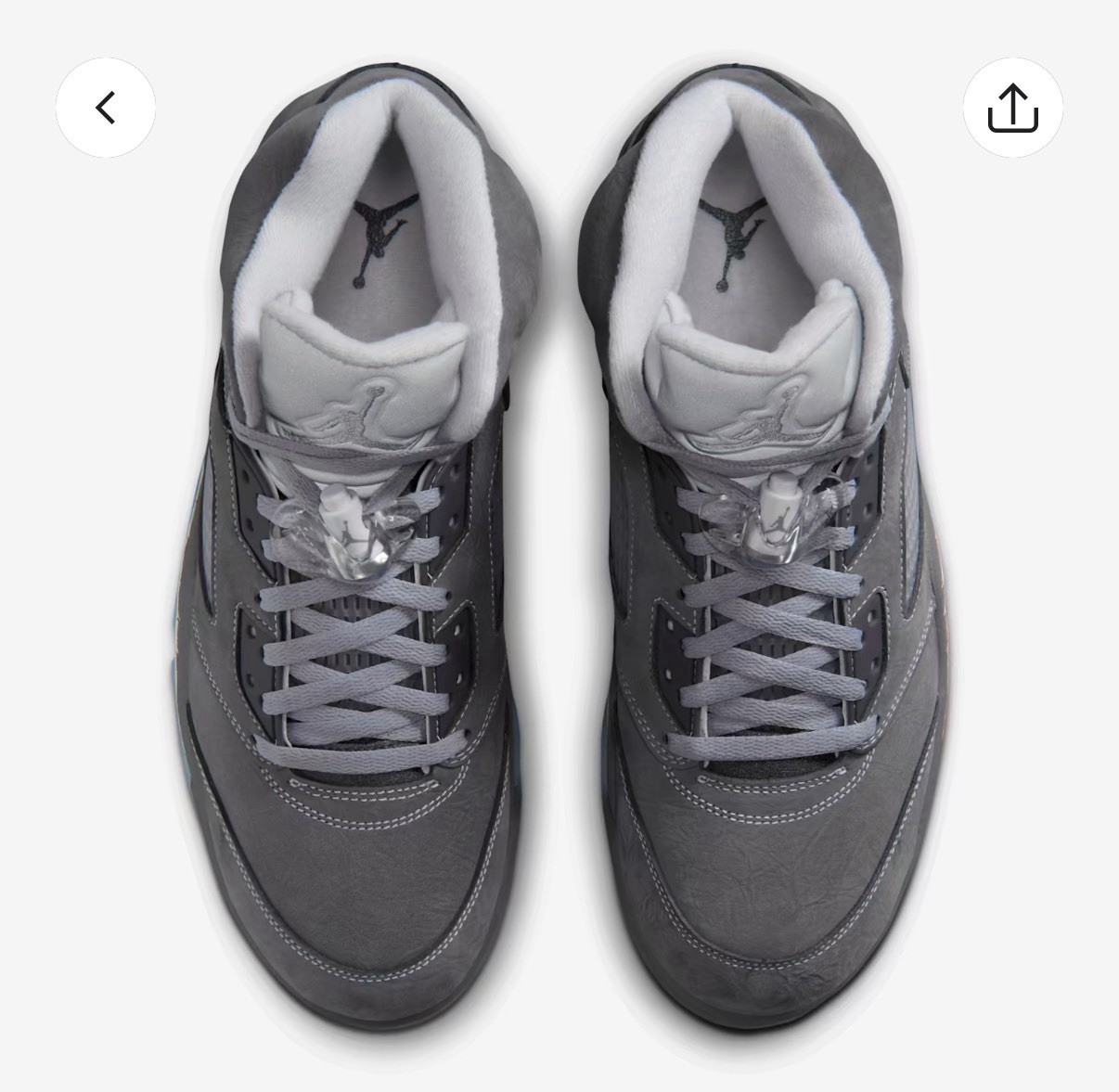Image resolution: width=1119 pixels, height=1092 pixels.
Task: Go back using the arrow button
Action: click(106, 108)
